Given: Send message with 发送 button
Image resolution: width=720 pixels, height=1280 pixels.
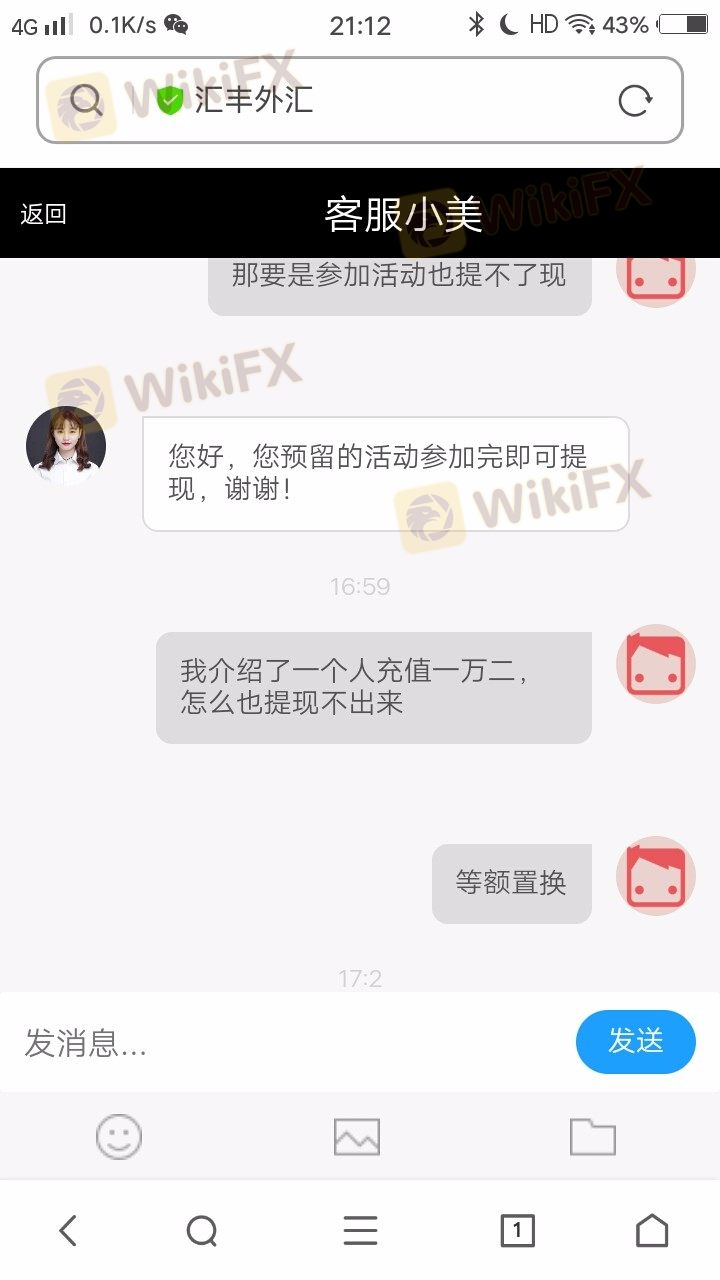Looking at the screenshot, I should click(x=635, y=1041).
